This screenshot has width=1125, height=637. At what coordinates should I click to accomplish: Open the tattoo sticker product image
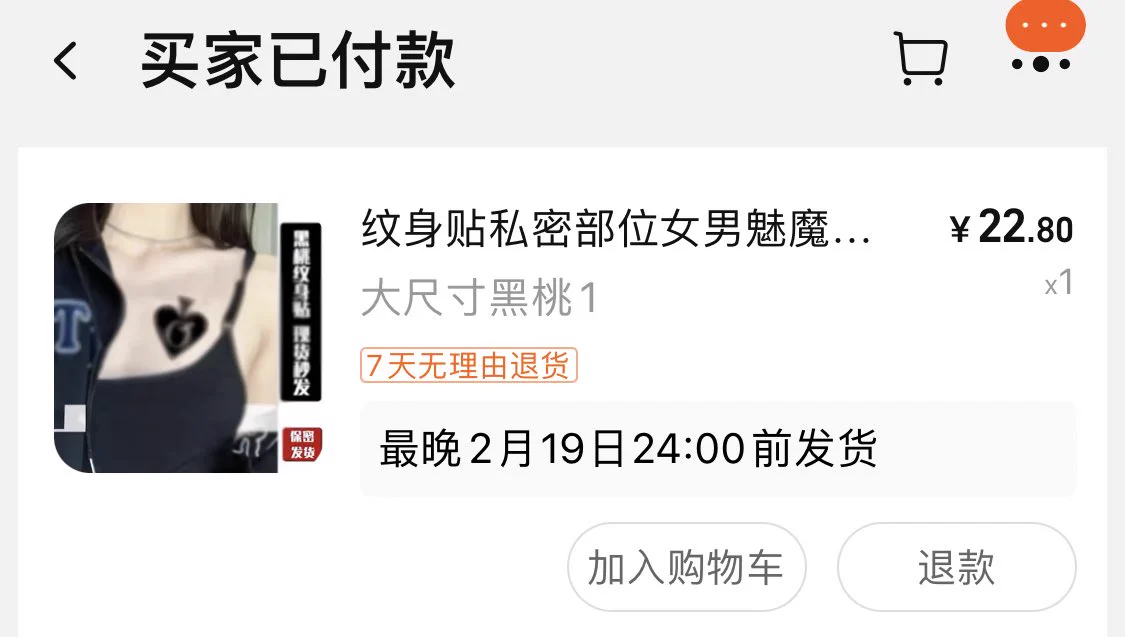coord(188,338)
